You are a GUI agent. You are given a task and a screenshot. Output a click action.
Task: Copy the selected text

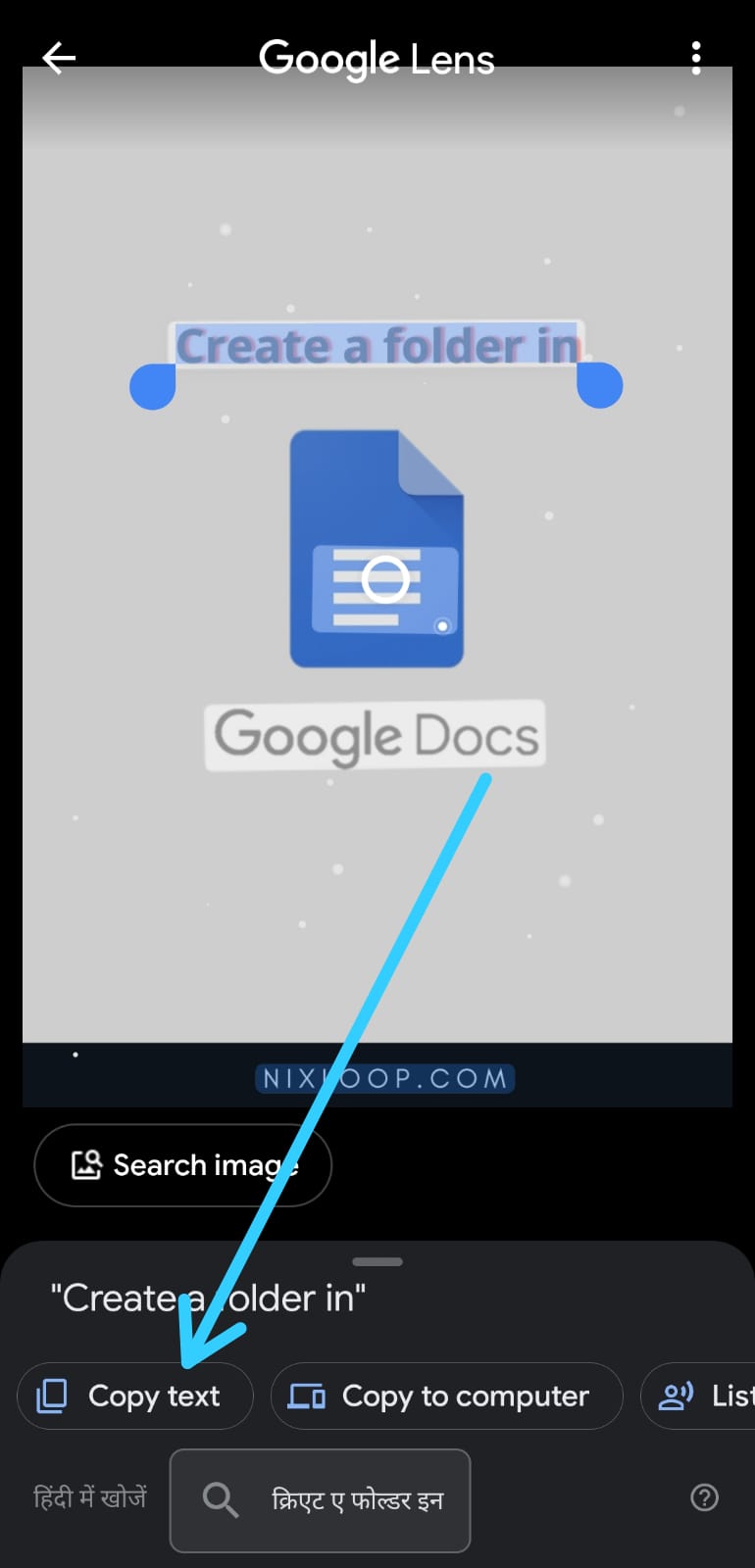135,1396
